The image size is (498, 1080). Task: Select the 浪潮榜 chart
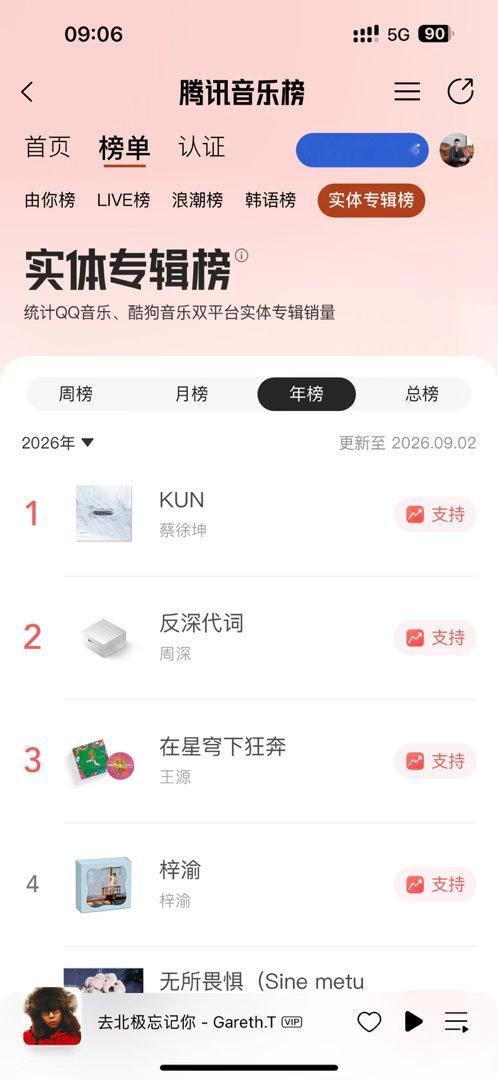point(198,200)
